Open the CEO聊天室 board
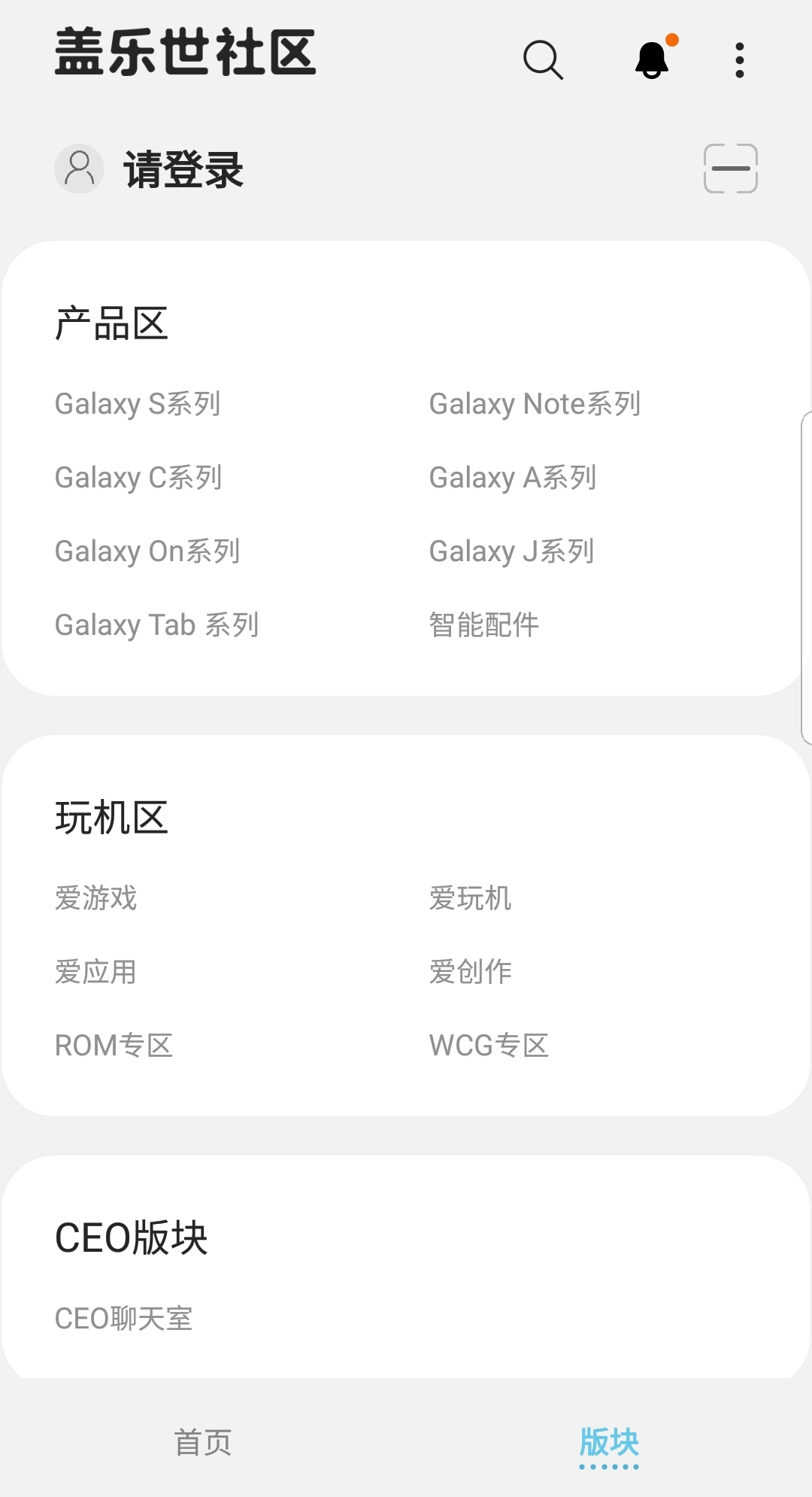812x1497 pixels. [x=124, y=1318]
